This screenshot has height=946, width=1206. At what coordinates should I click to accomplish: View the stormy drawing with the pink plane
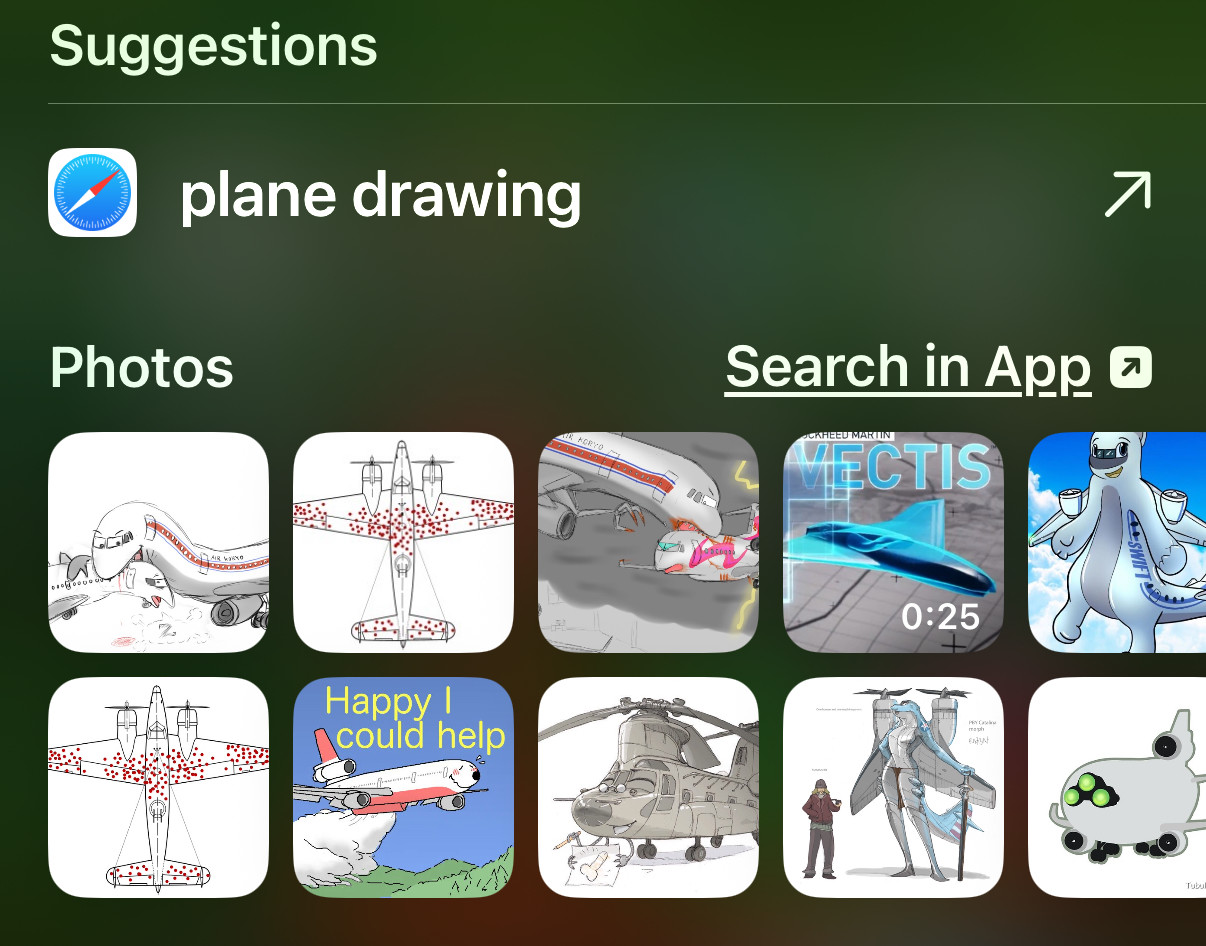coord(648,542)
